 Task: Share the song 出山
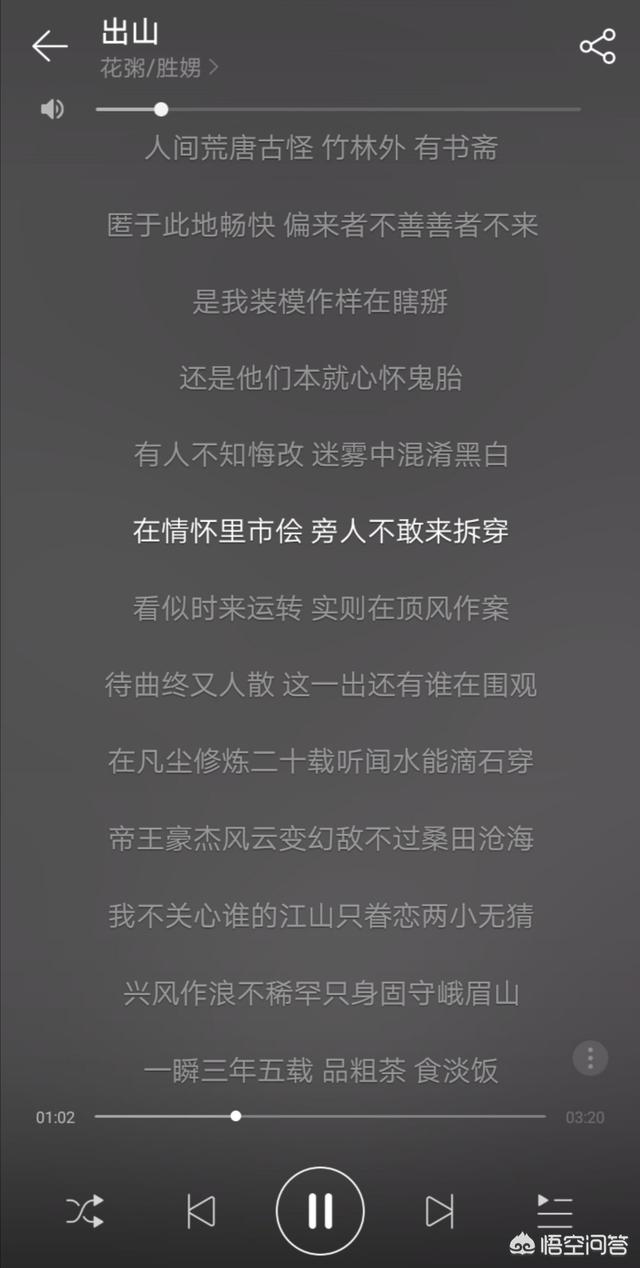point(597,46)
